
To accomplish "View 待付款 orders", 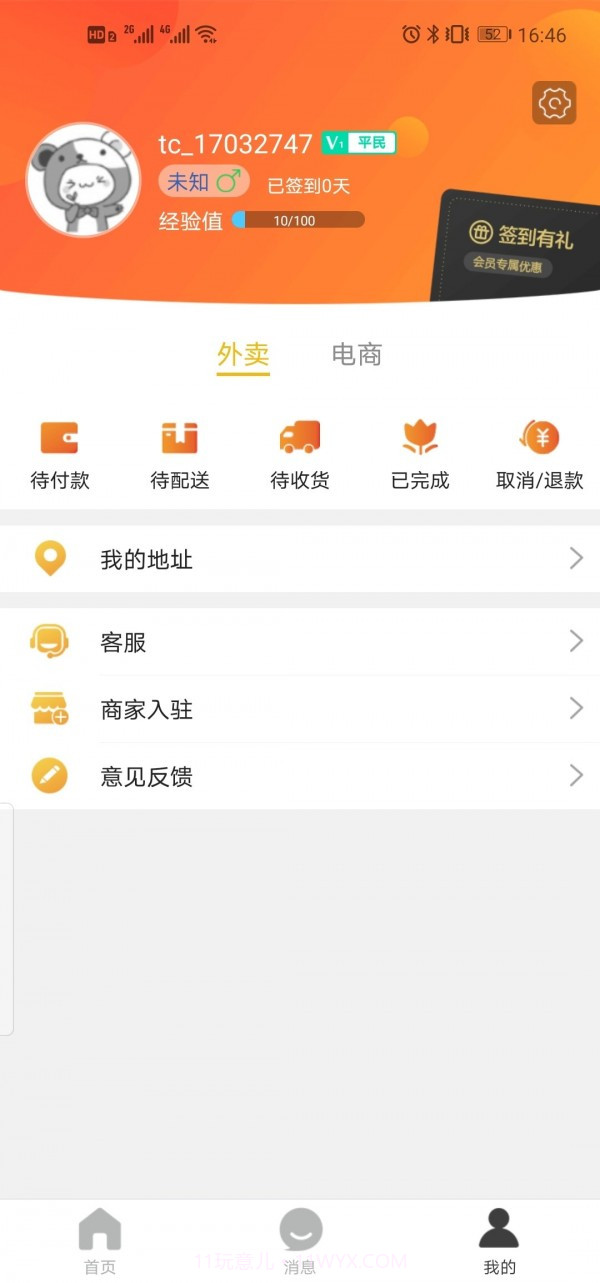I will [x=60, y=455].
